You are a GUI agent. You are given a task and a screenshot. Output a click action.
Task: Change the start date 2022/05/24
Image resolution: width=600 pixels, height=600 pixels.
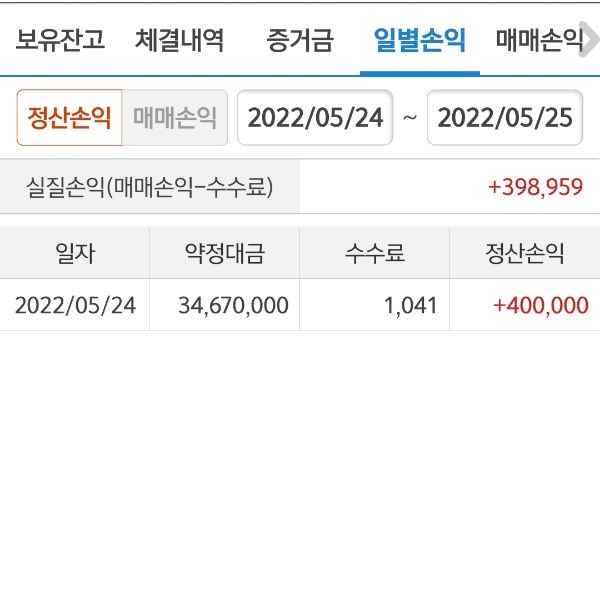(315, 118)
